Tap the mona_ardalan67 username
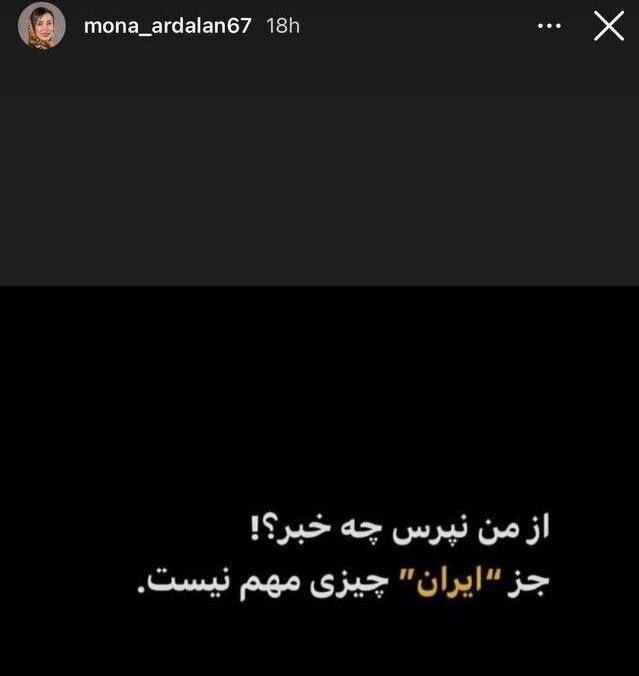 pos(167,27)
